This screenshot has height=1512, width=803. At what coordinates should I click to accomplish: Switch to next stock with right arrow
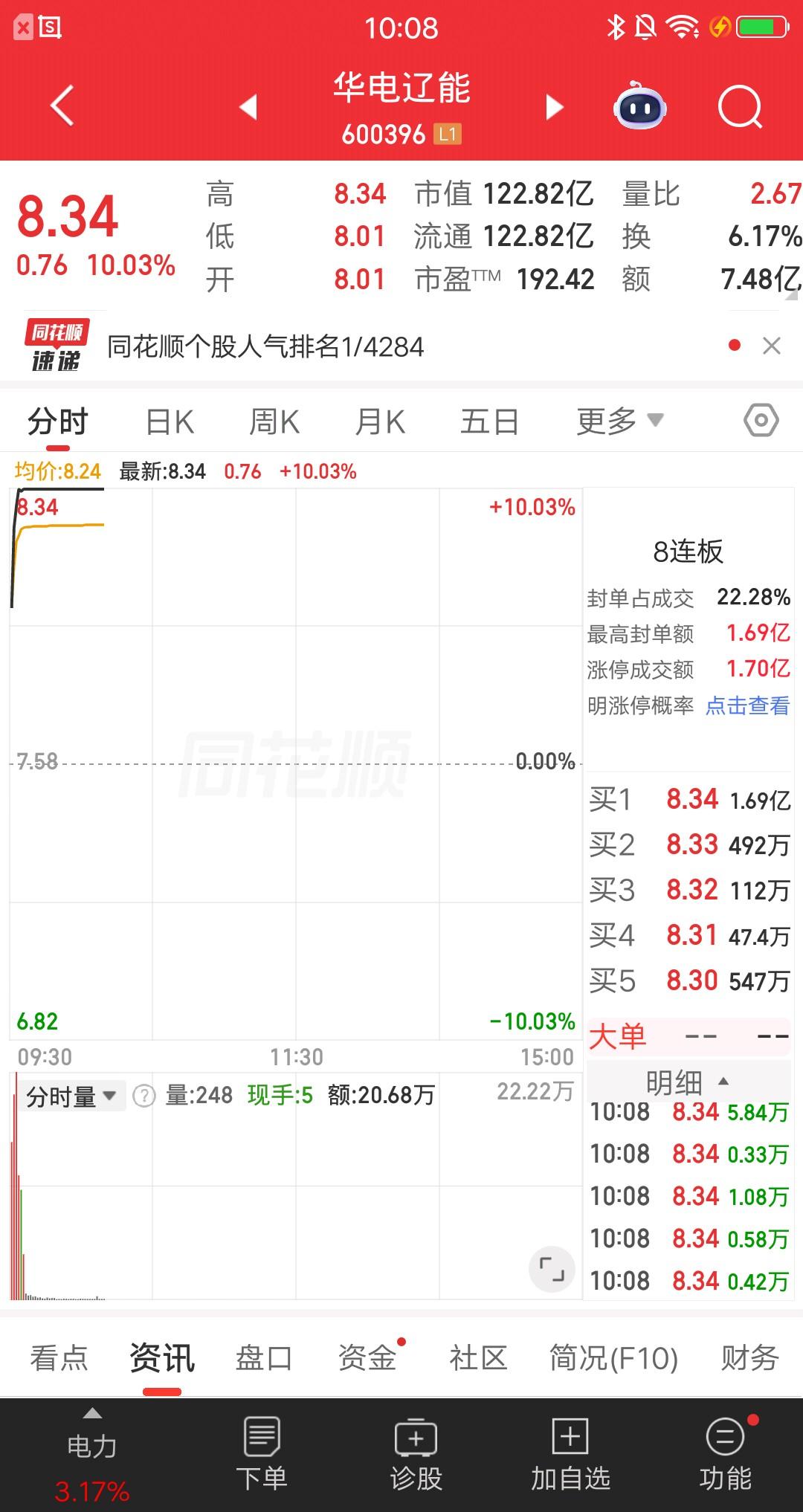pos(553,106)
